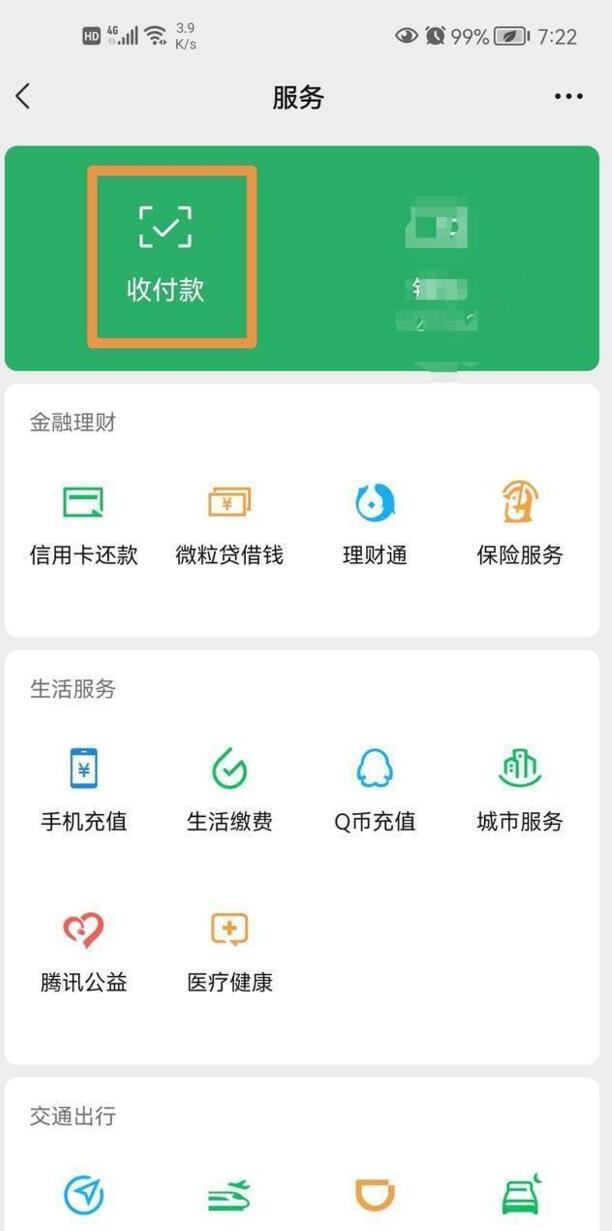Open 腾讯公益 charity

pos(84,950)
